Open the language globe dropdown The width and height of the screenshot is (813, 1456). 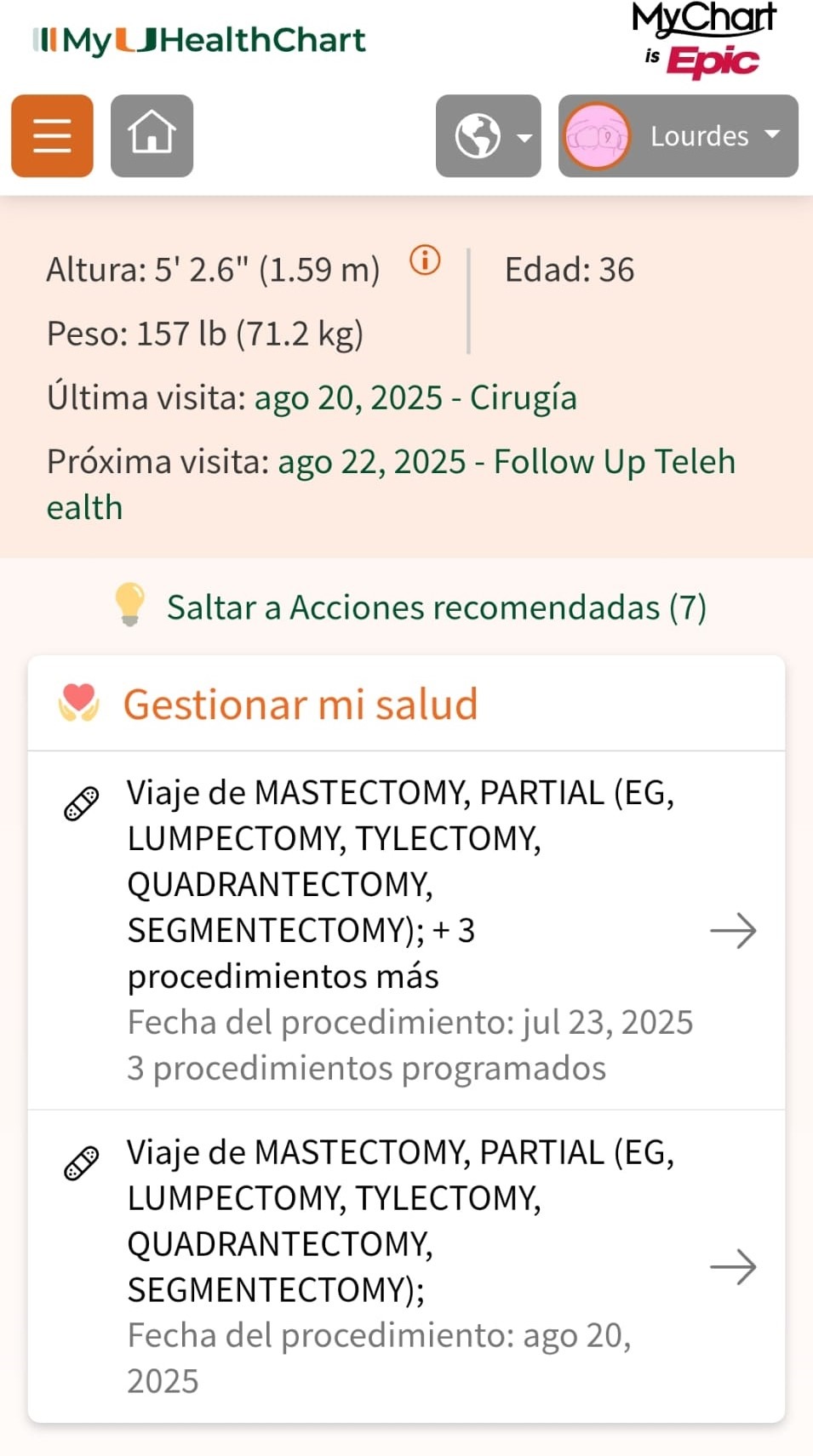(488, 136)
